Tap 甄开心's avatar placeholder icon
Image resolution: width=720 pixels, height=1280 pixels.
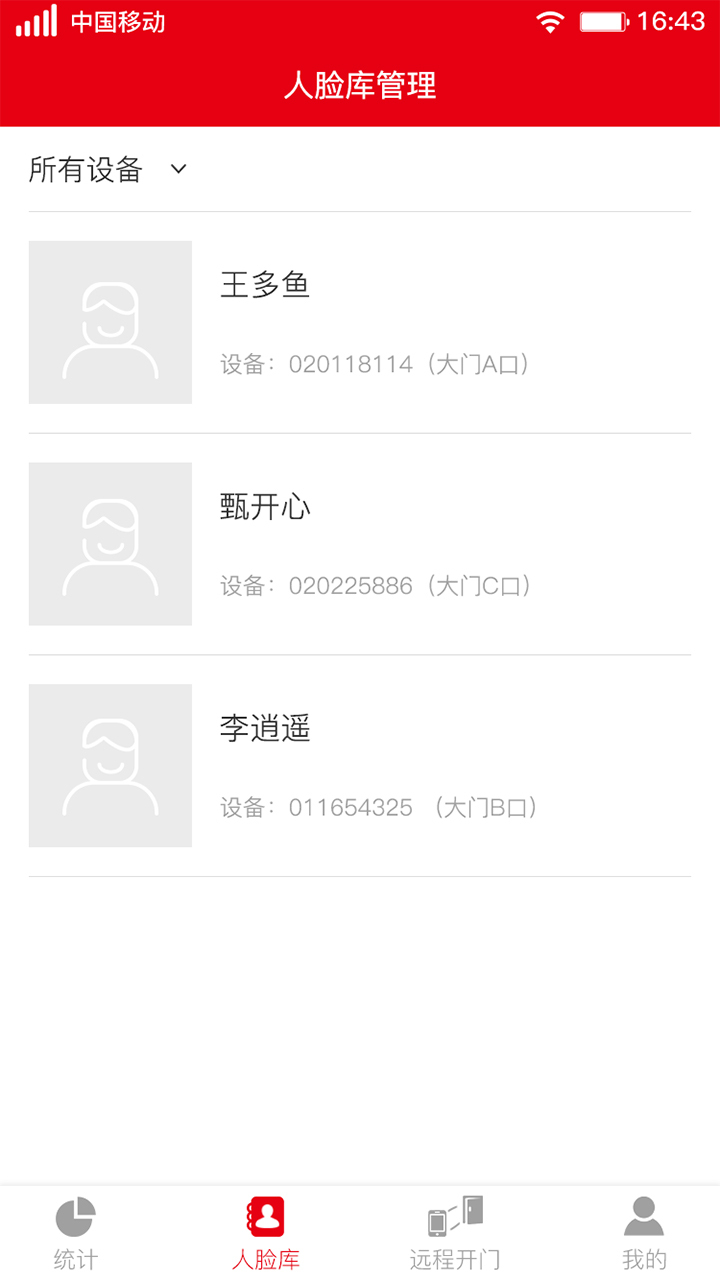(x=110, y=543)
